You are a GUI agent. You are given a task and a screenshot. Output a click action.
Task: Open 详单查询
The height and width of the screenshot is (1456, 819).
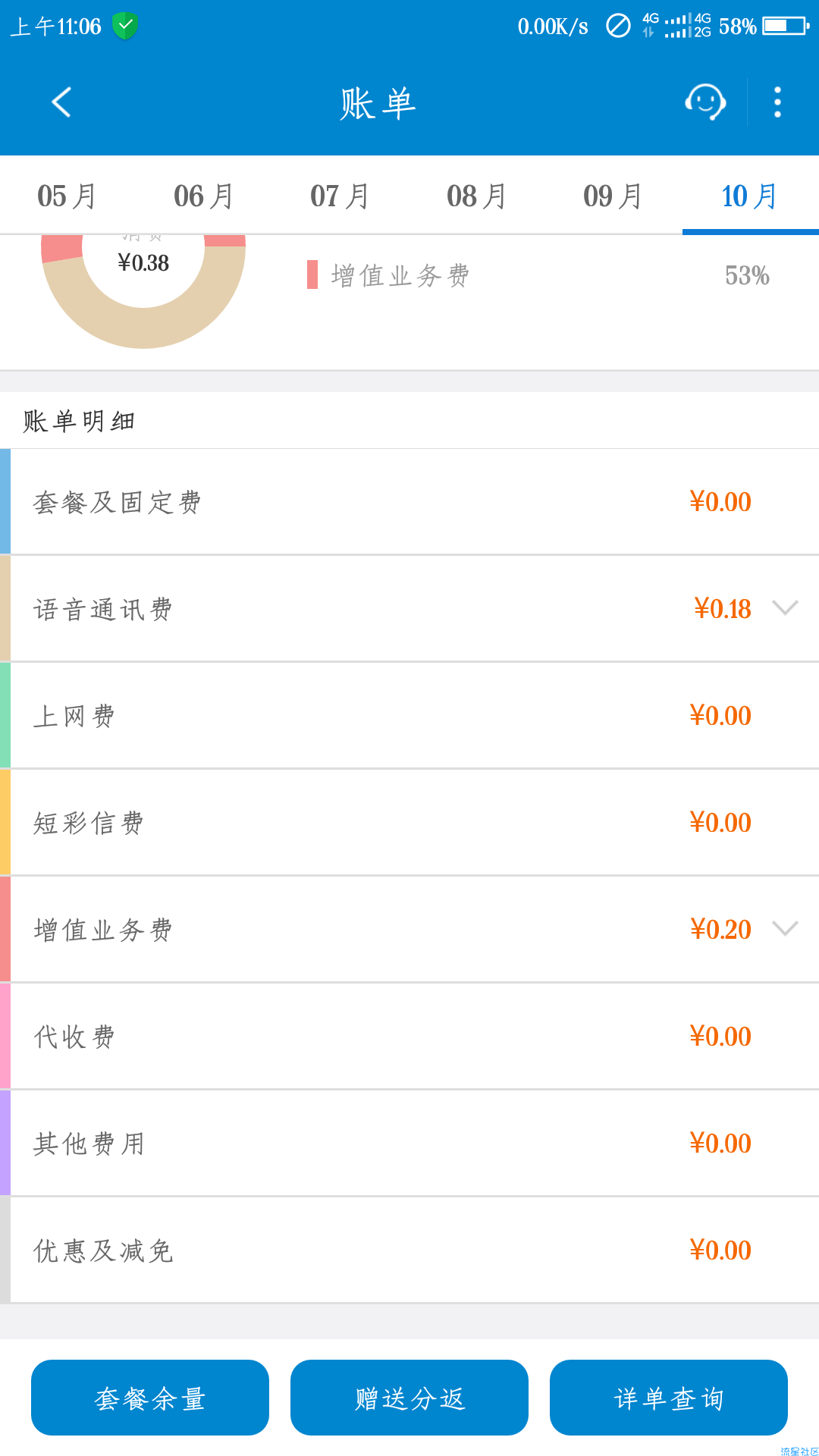point(669,1398)
